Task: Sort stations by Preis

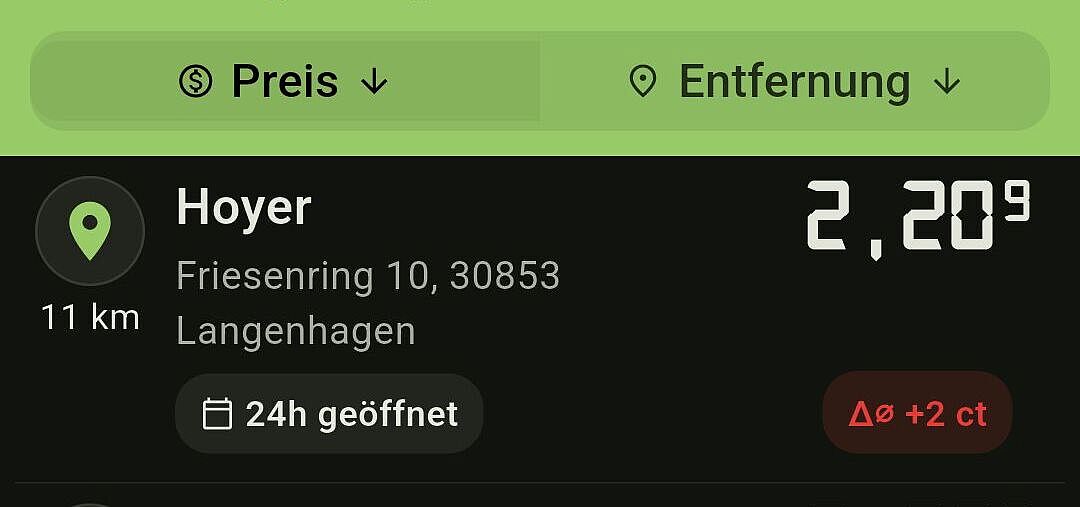Action: click(x=285, y=81)
